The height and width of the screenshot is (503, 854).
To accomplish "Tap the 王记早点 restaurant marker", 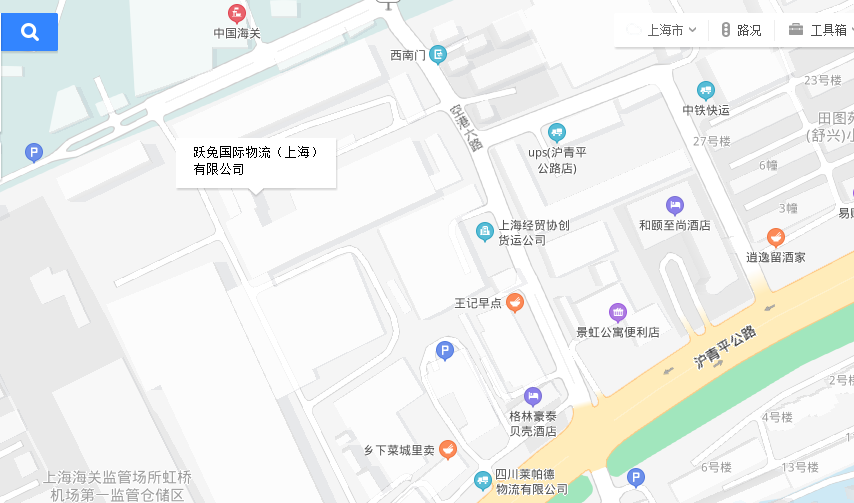I will pyautogui.click(x=515, y=302).
